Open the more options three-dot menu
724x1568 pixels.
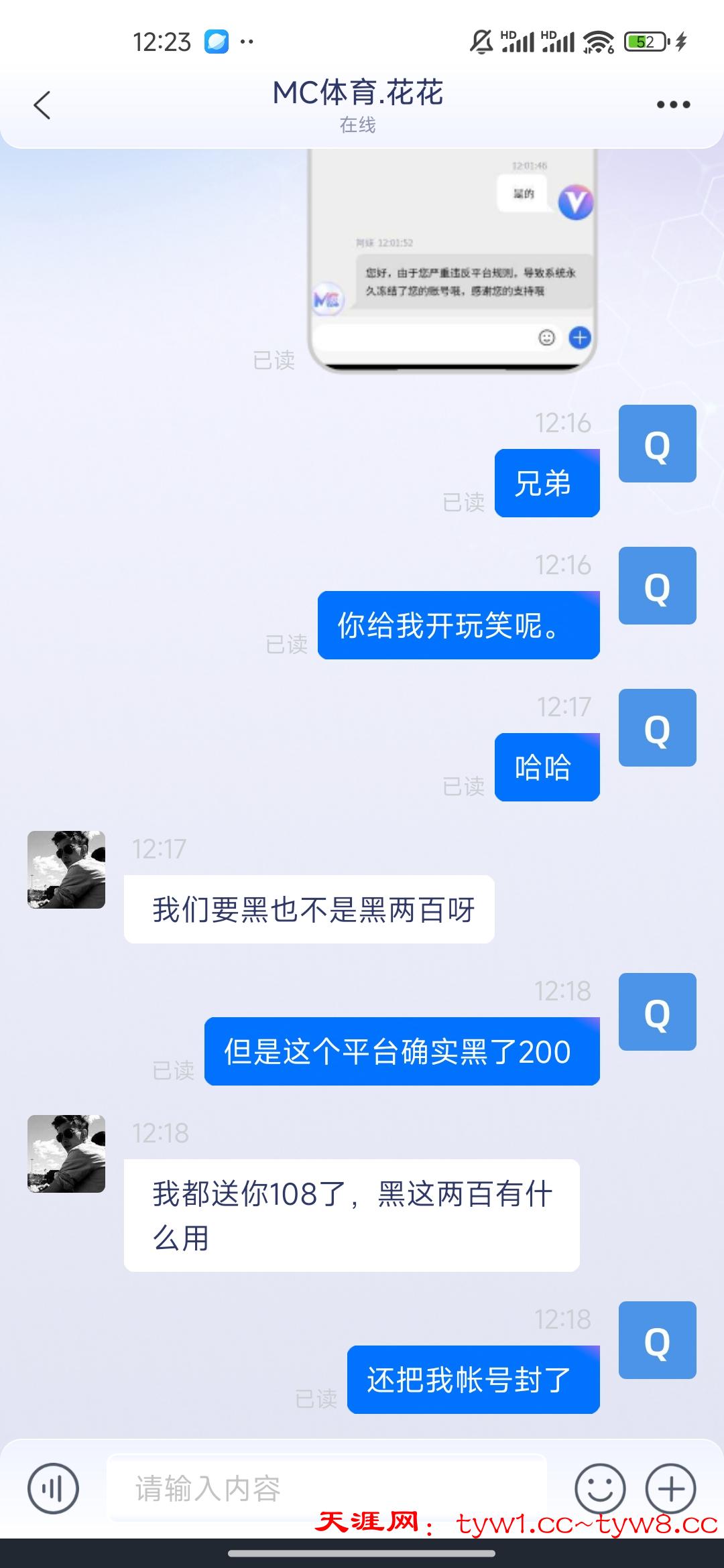pos(673,104)
